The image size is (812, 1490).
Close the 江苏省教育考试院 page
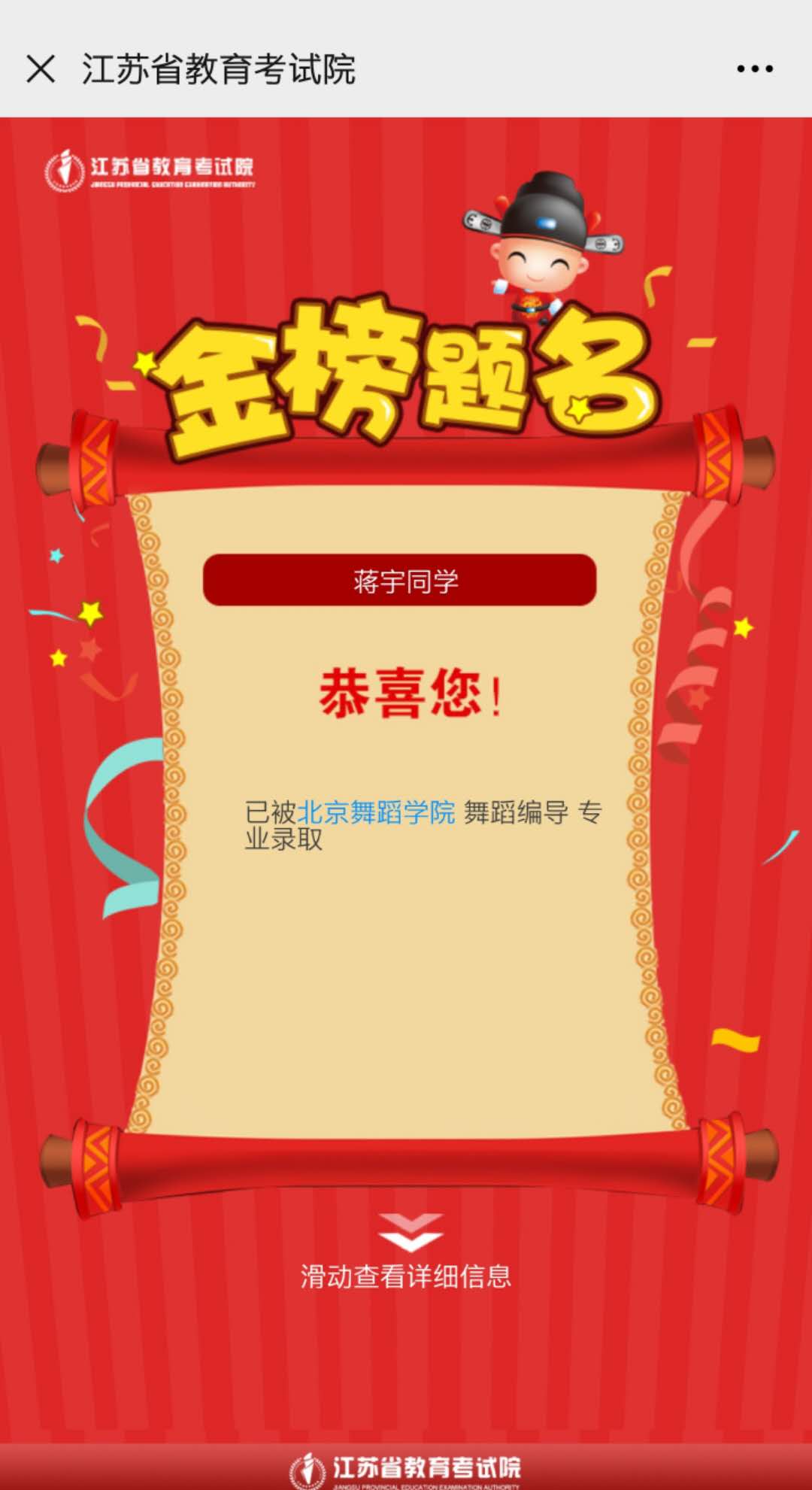(41, 69)
